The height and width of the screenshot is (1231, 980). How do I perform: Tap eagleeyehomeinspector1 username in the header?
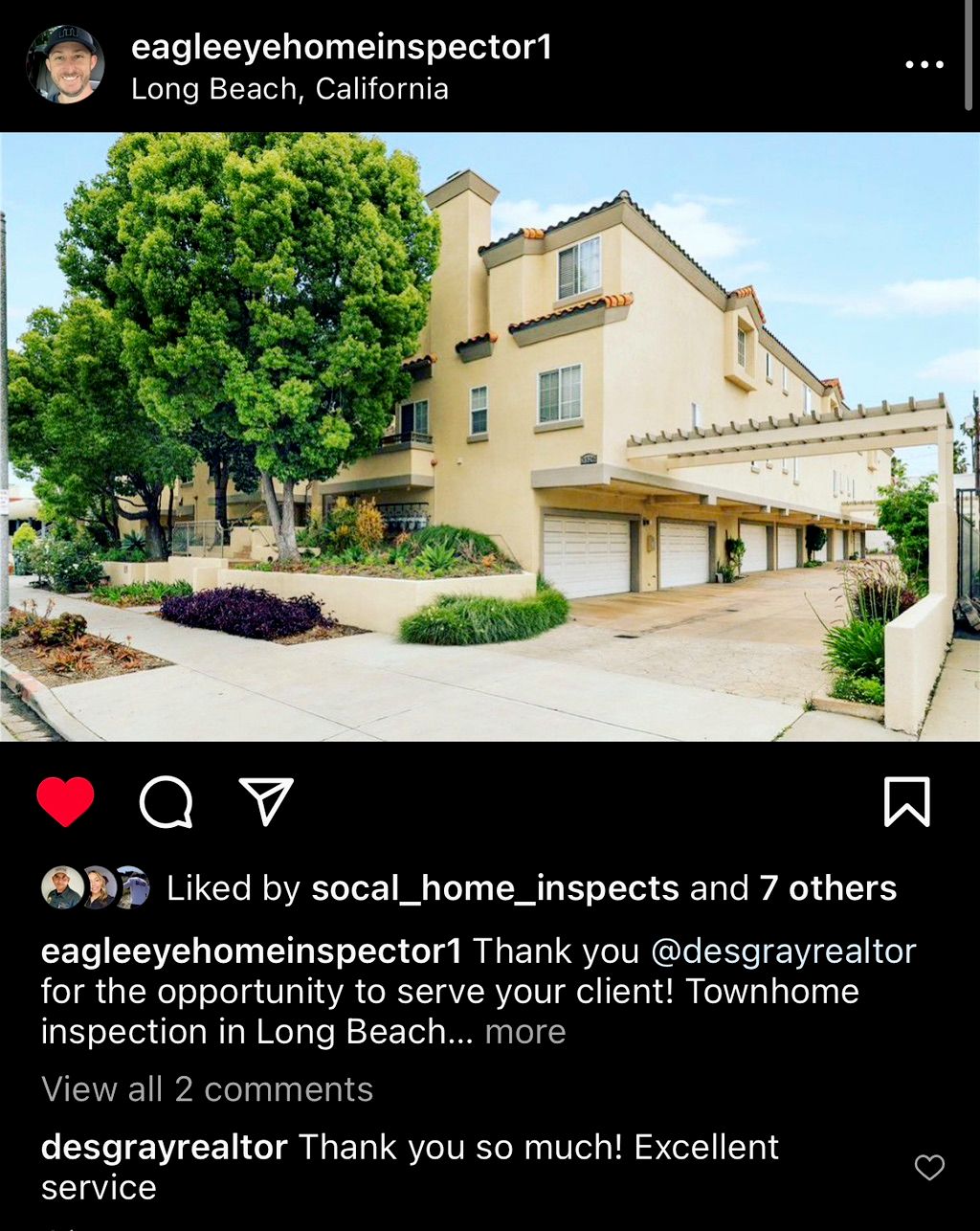point(342,47)
